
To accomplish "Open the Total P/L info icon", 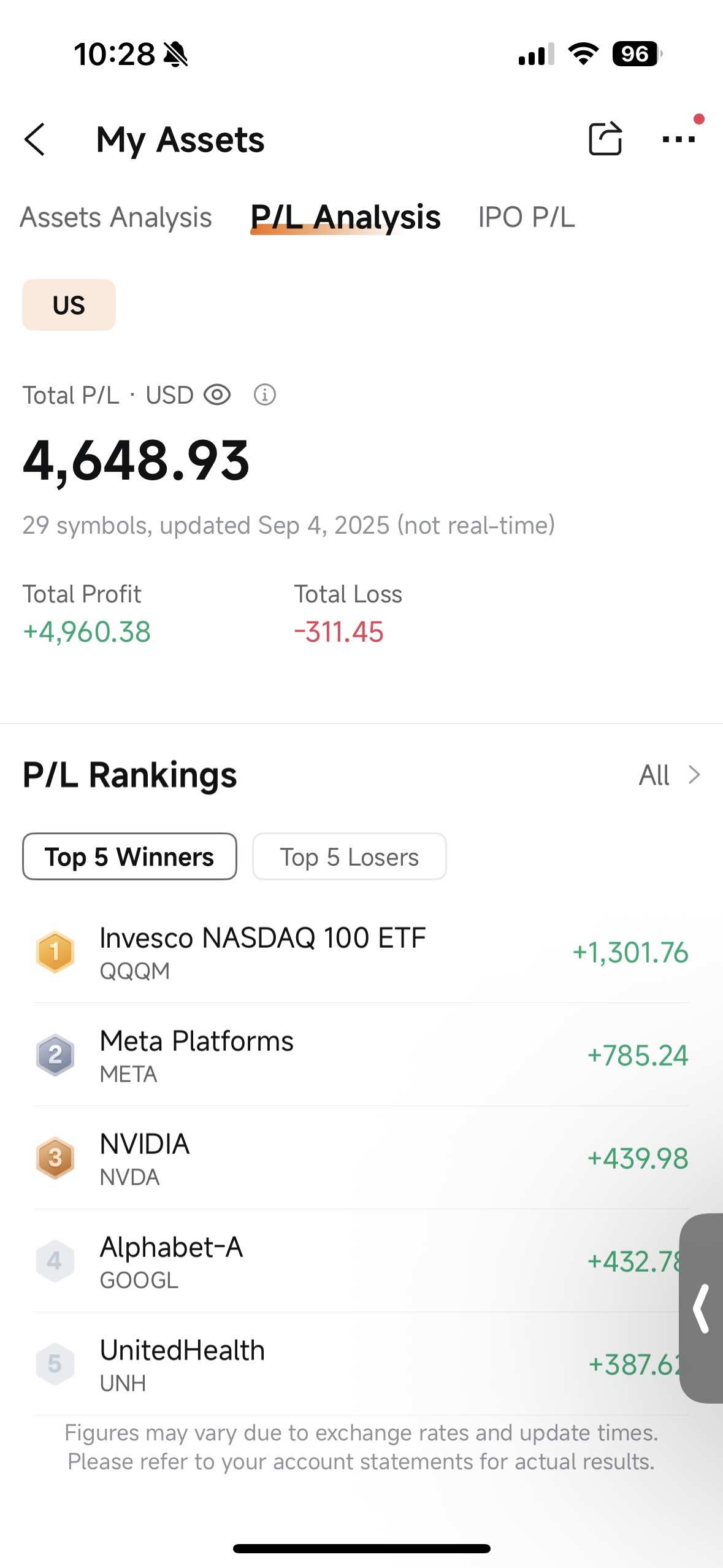I will (x=265, y=395).
